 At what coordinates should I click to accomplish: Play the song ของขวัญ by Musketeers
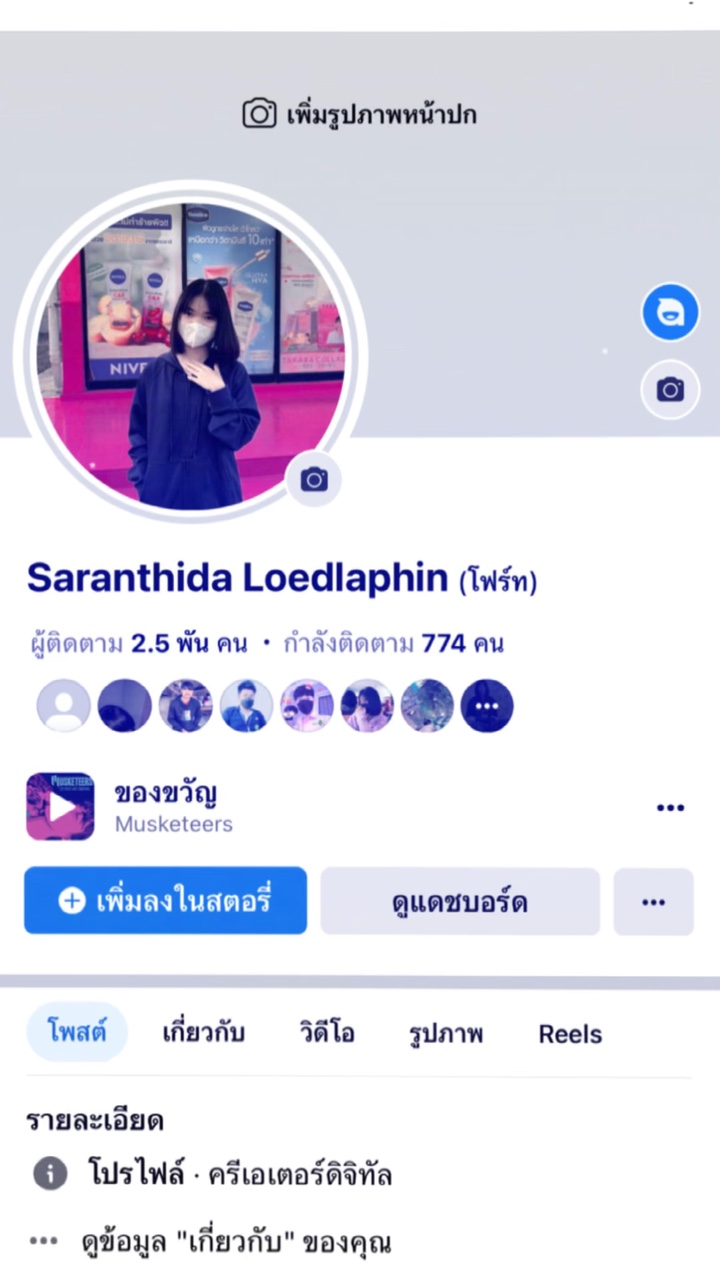tap(60, 806)
